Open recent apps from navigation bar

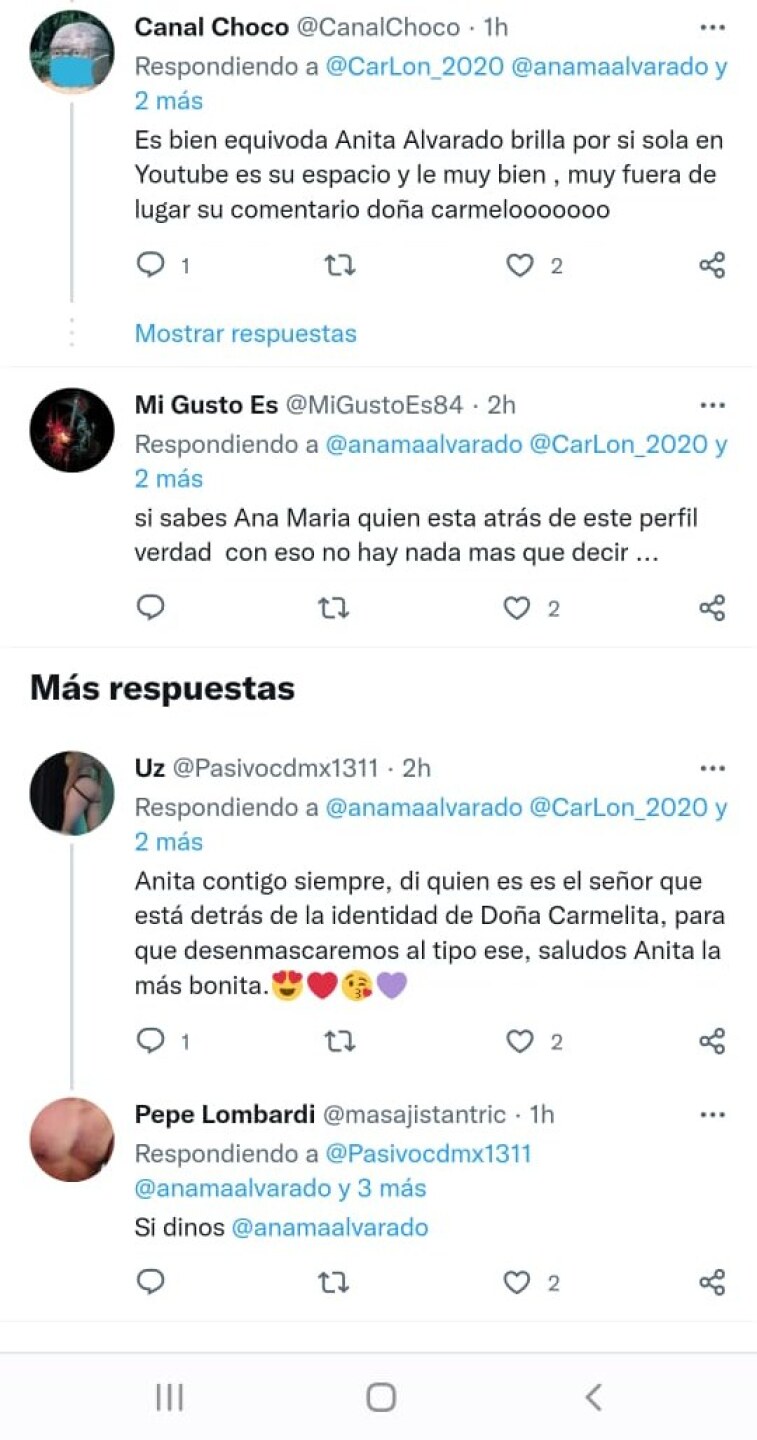(x=169, y=1397)
